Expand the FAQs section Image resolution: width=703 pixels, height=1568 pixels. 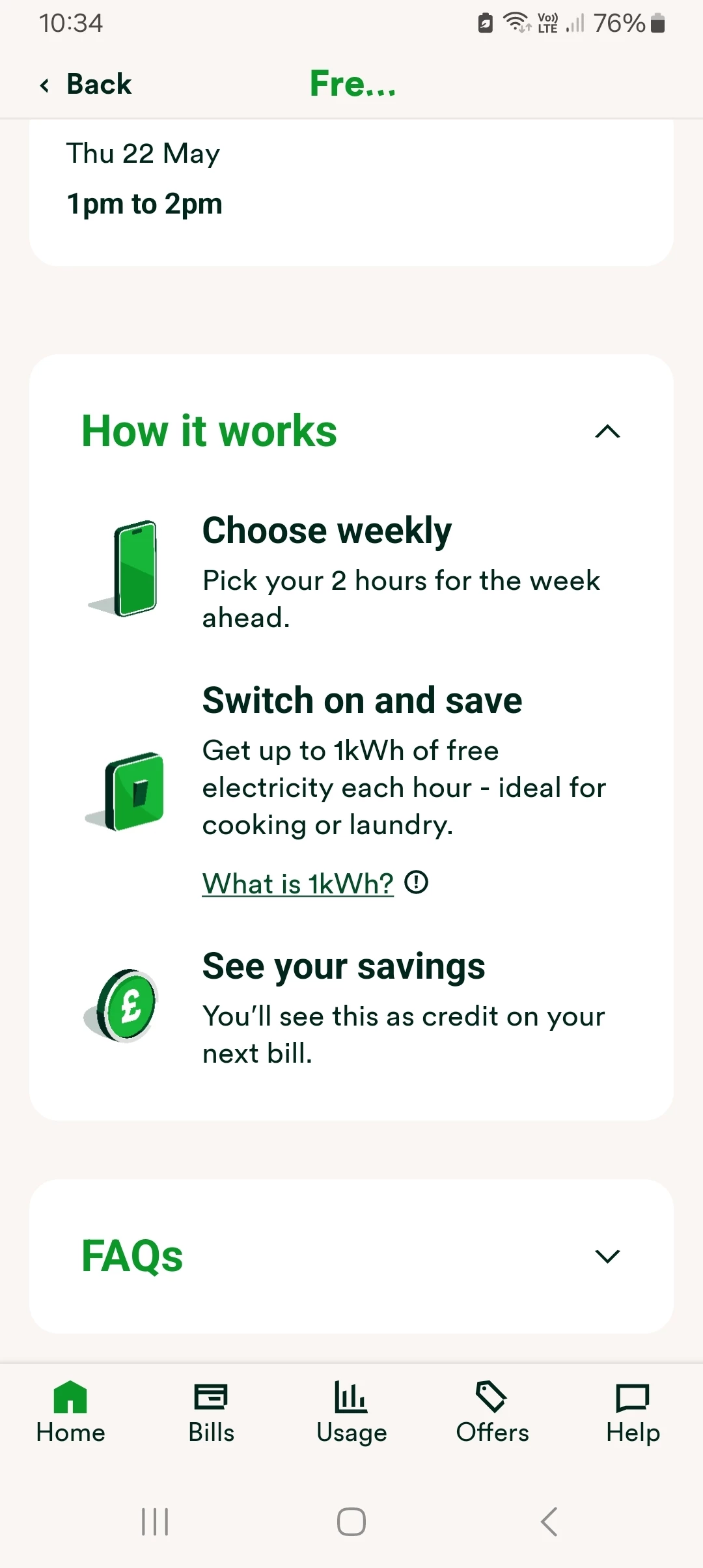point(607,1256)
